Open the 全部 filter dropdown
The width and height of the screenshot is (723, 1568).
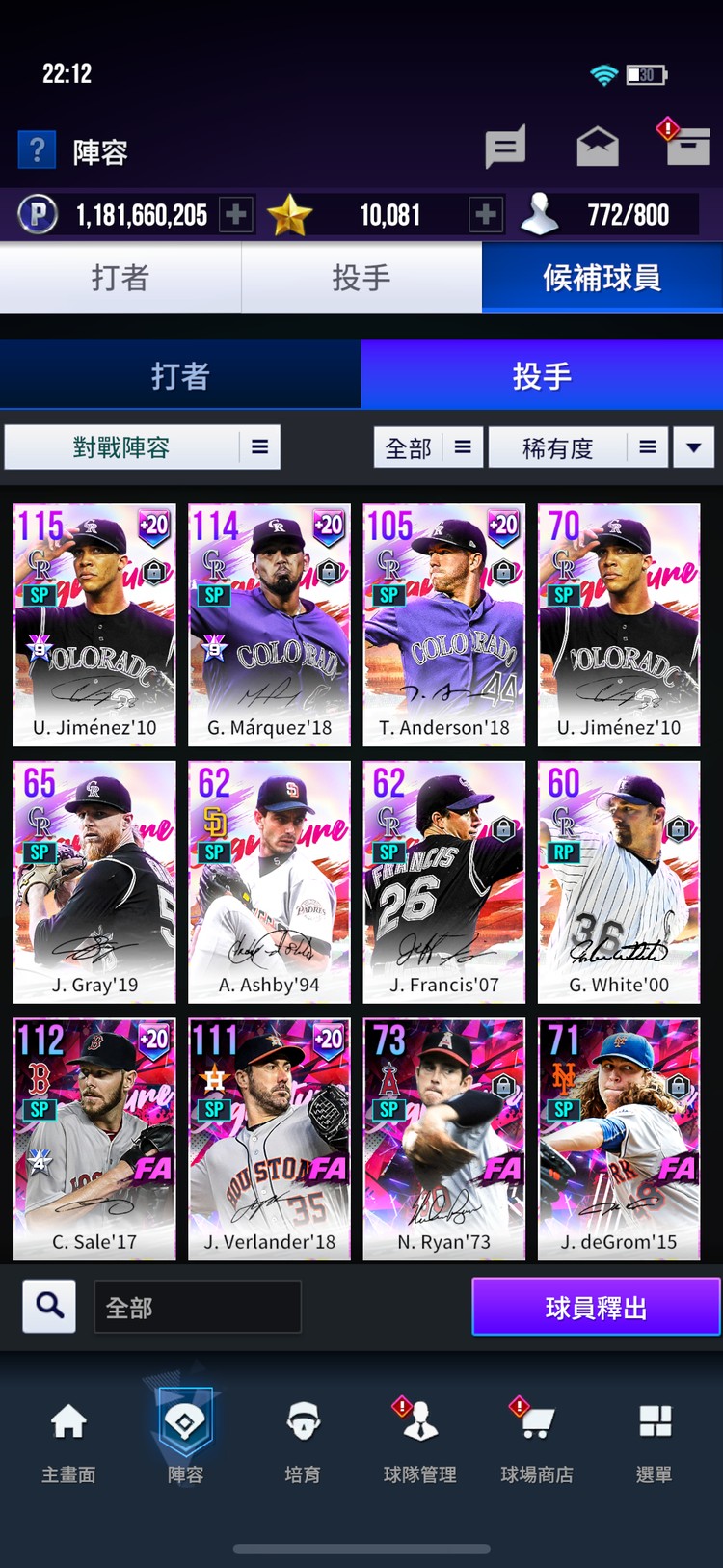click(x=428, y=447)
